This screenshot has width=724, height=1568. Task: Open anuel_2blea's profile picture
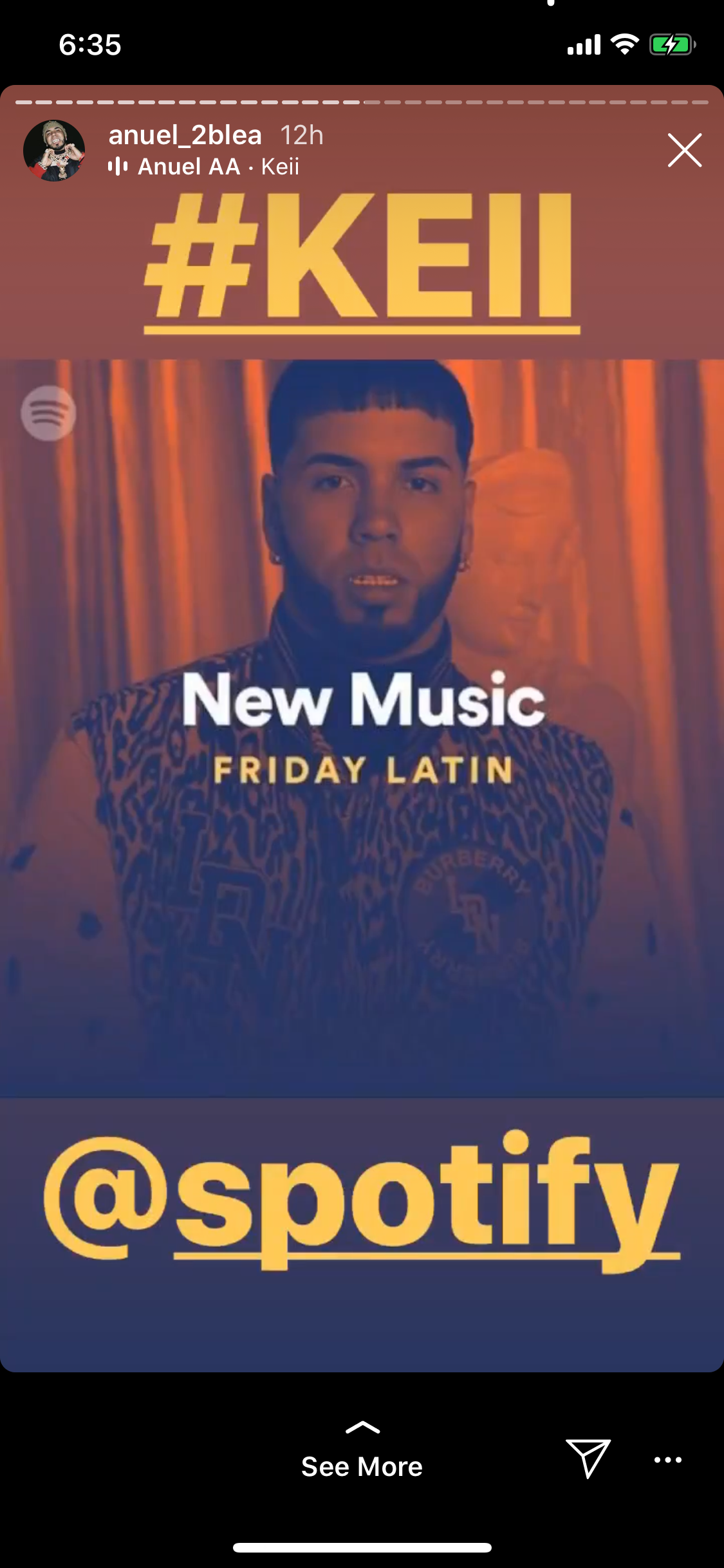[x=54, y=151]
